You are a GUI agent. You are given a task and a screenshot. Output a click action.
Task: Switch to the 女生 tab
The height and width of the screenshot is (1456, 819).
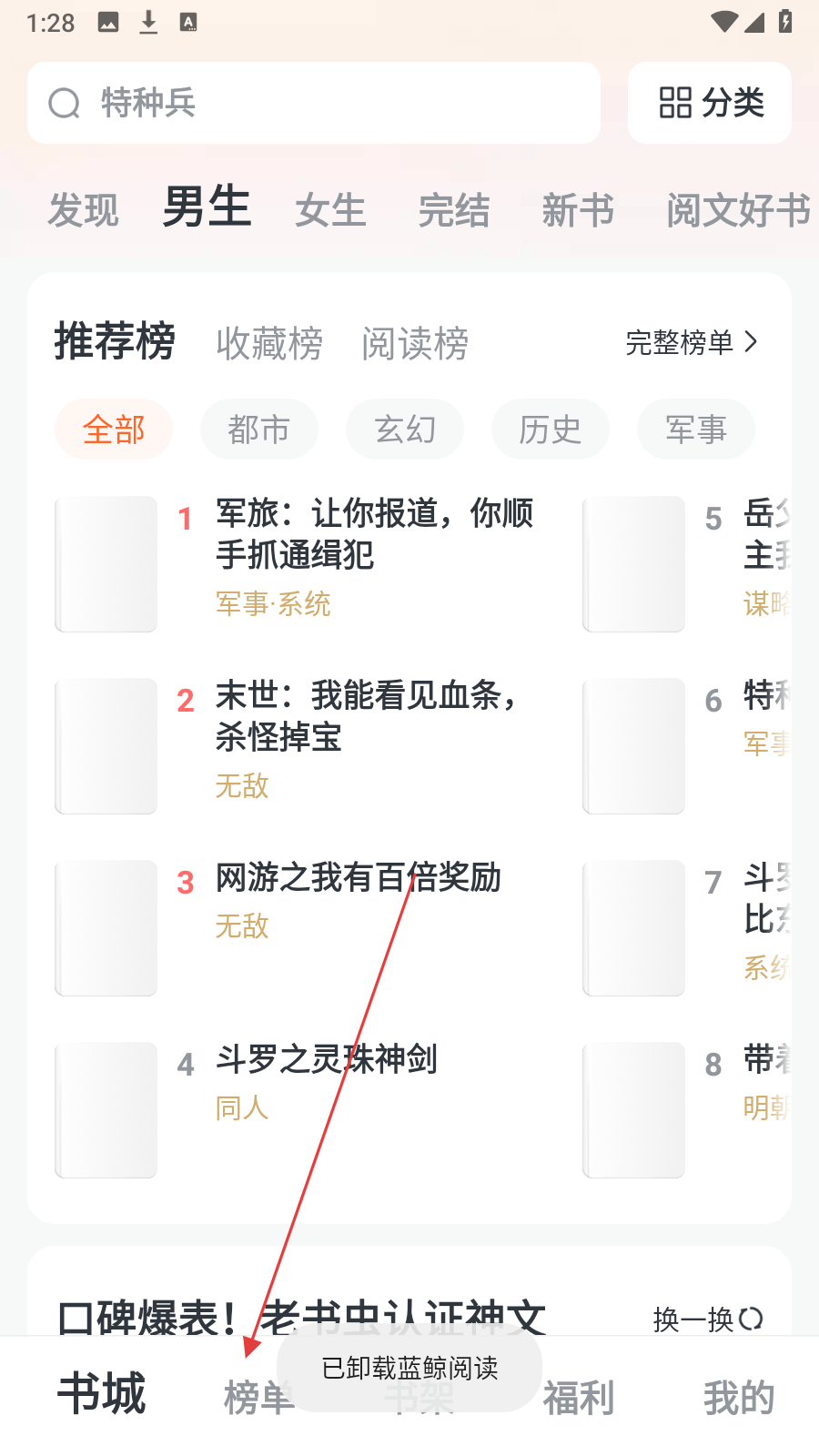330,210
